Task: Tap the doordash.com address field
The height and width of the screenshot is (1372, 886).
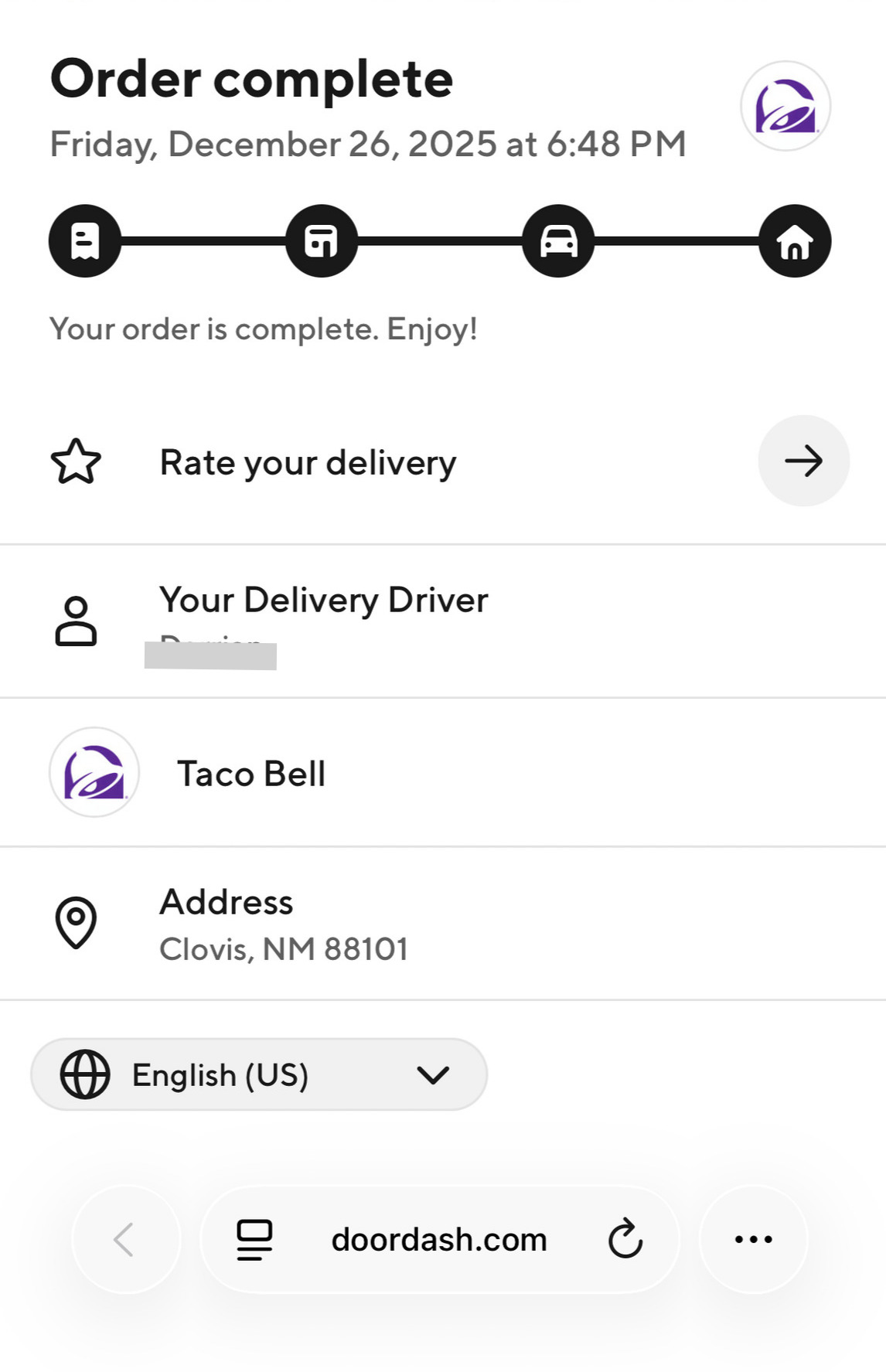Action: coord(438,1239)
